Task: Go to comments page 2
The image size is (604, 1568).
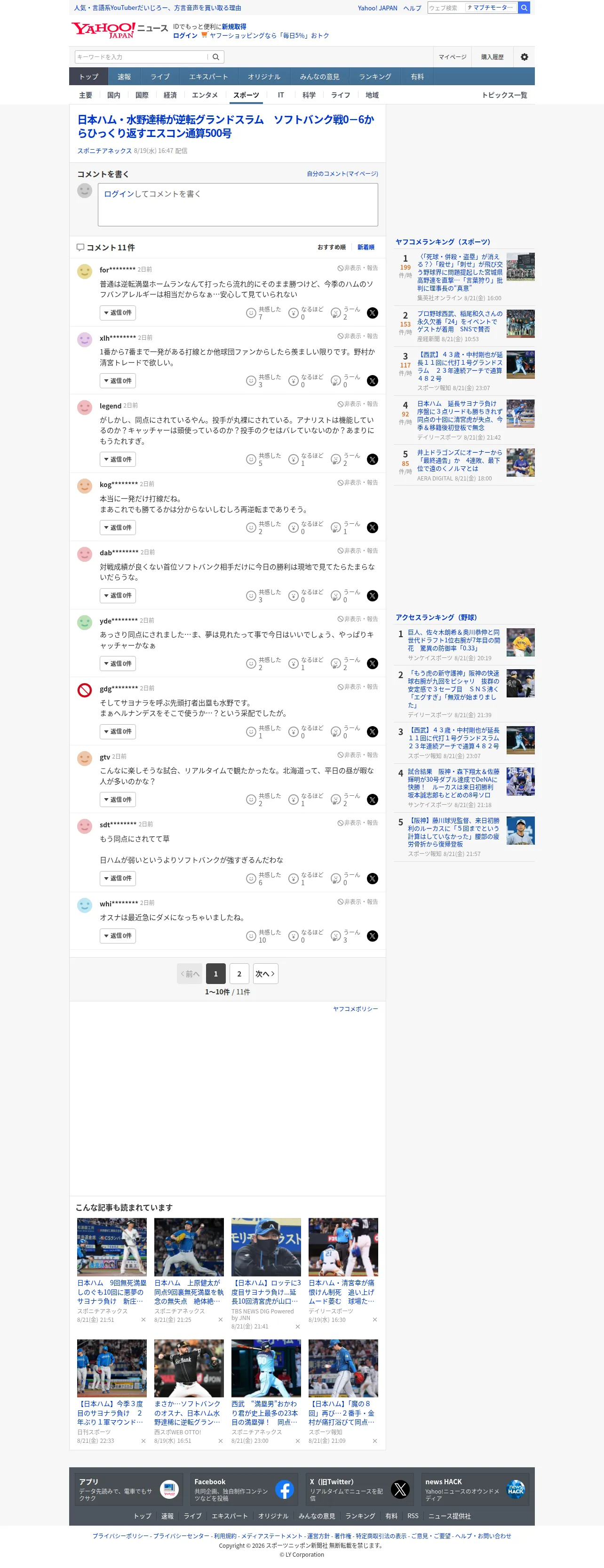Action: click(x=239, y=973)
